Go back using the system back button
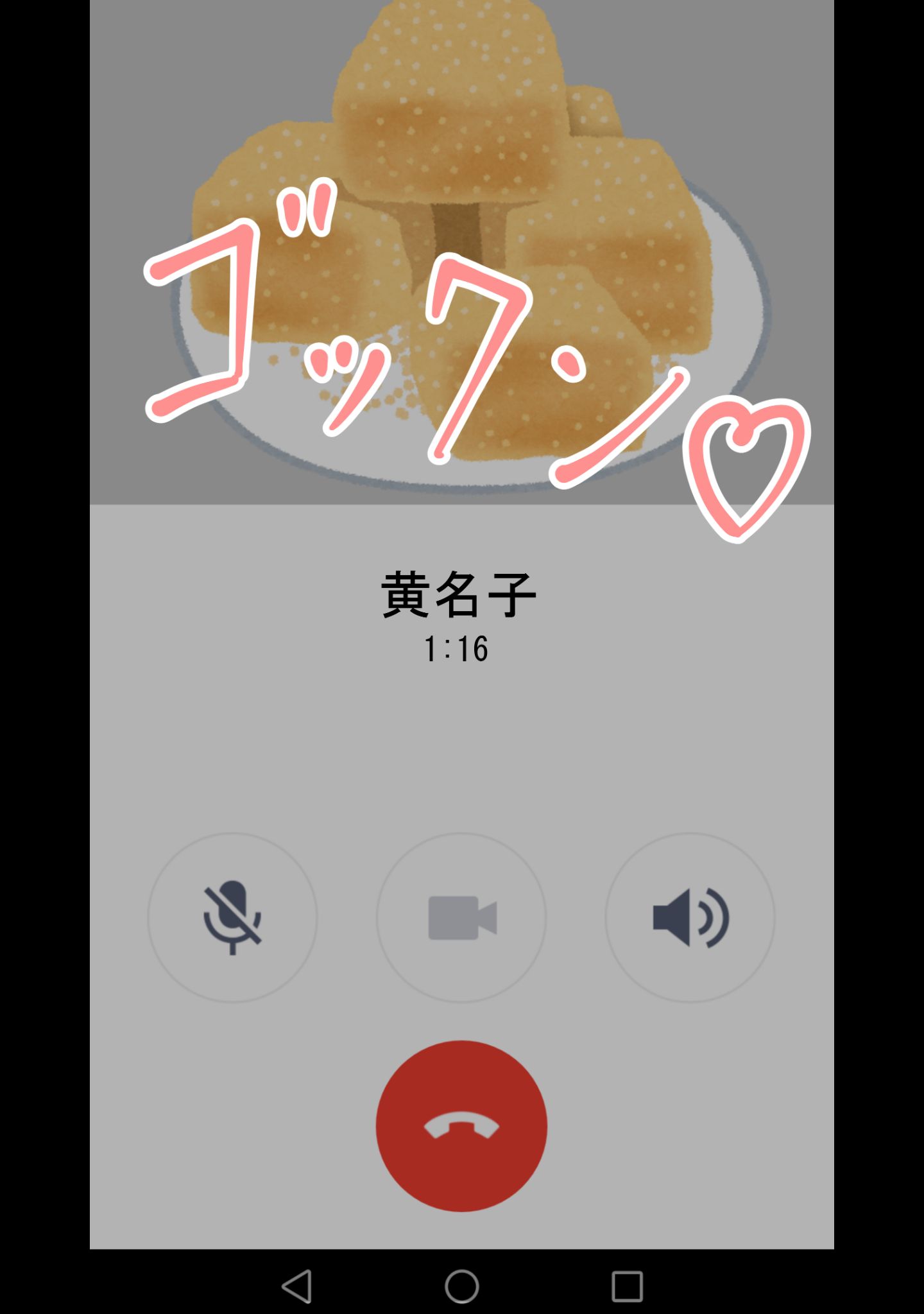Screen dimensions: 924x1314 (297, 1286)
